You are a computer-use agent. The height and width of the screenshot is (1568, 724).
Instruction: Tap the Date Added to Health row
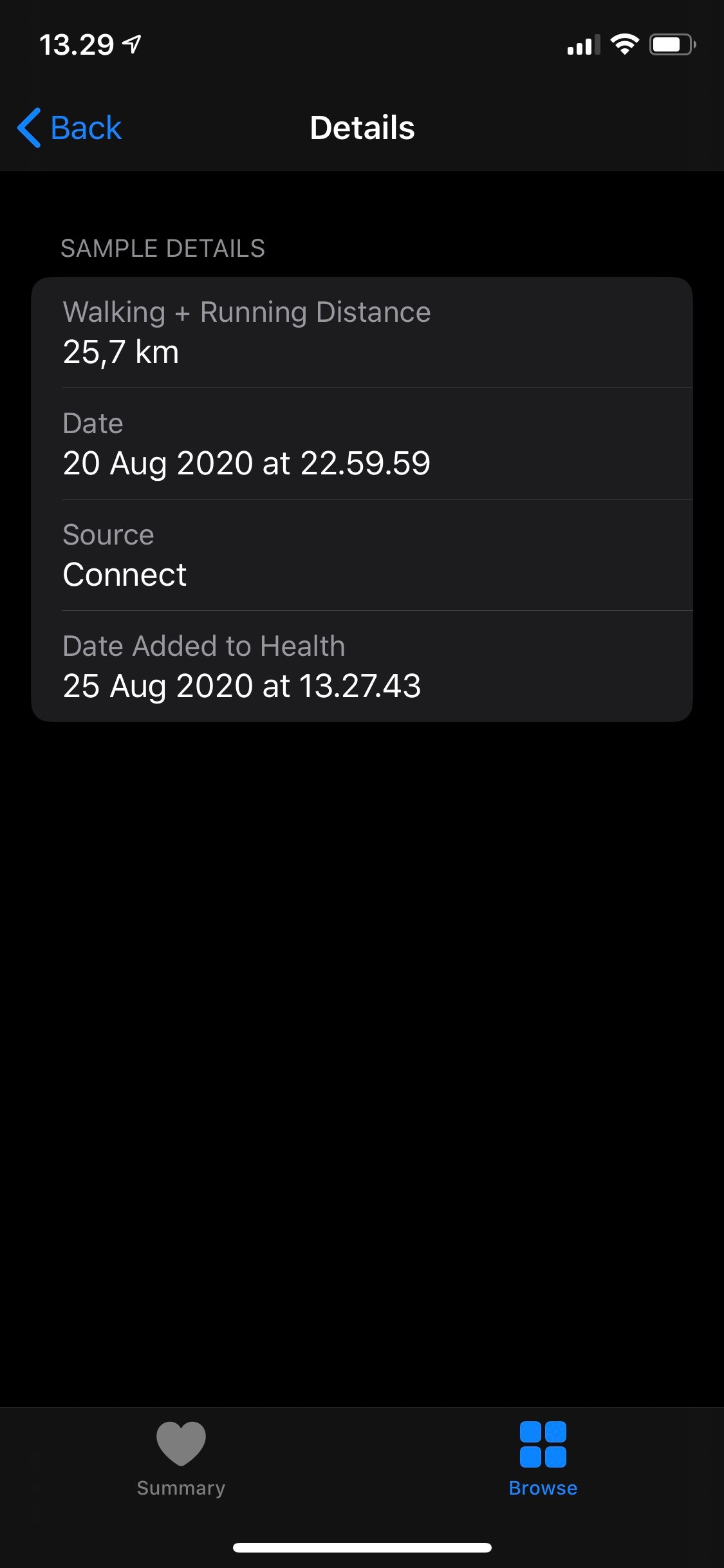[362, 665]
